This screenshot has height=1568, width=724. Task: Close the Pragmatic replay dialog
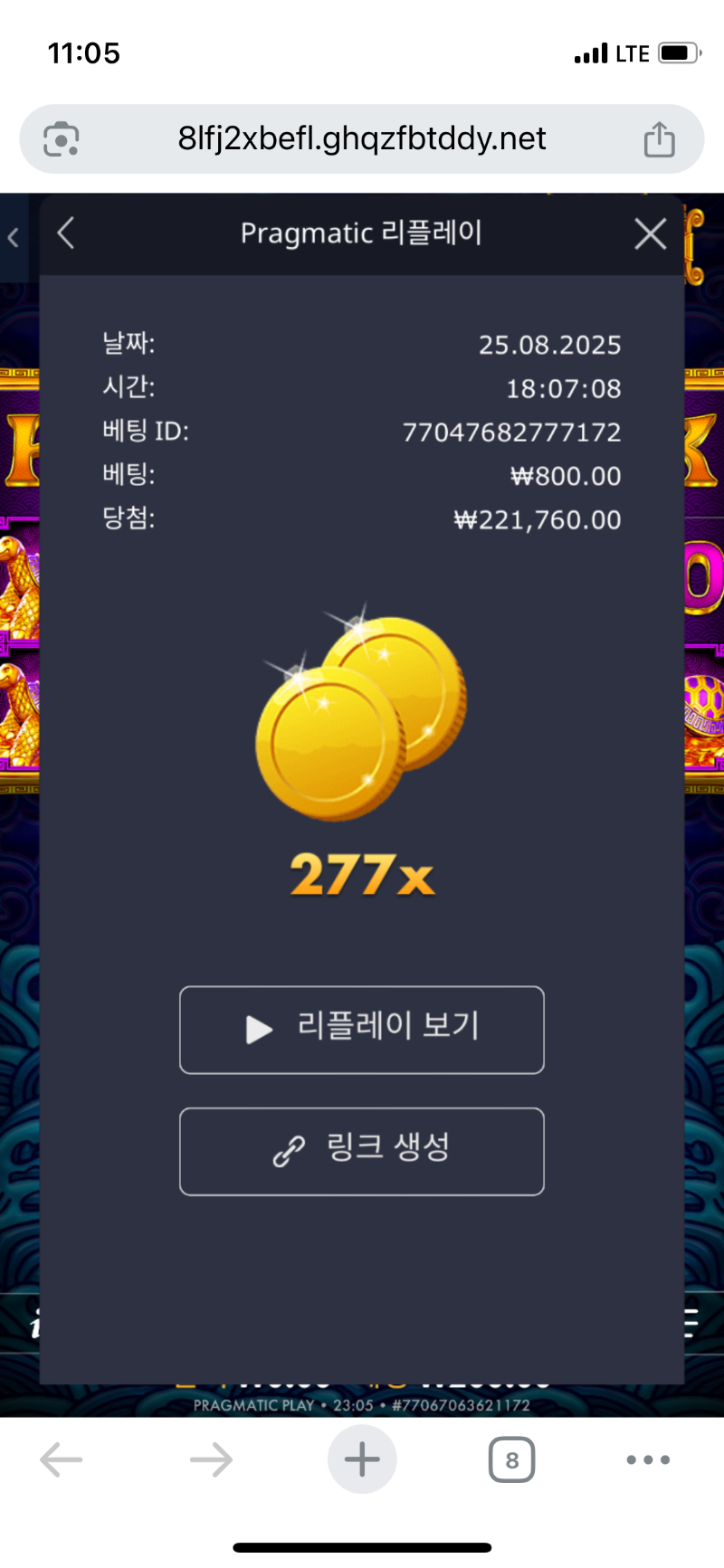tap(650, 234)
